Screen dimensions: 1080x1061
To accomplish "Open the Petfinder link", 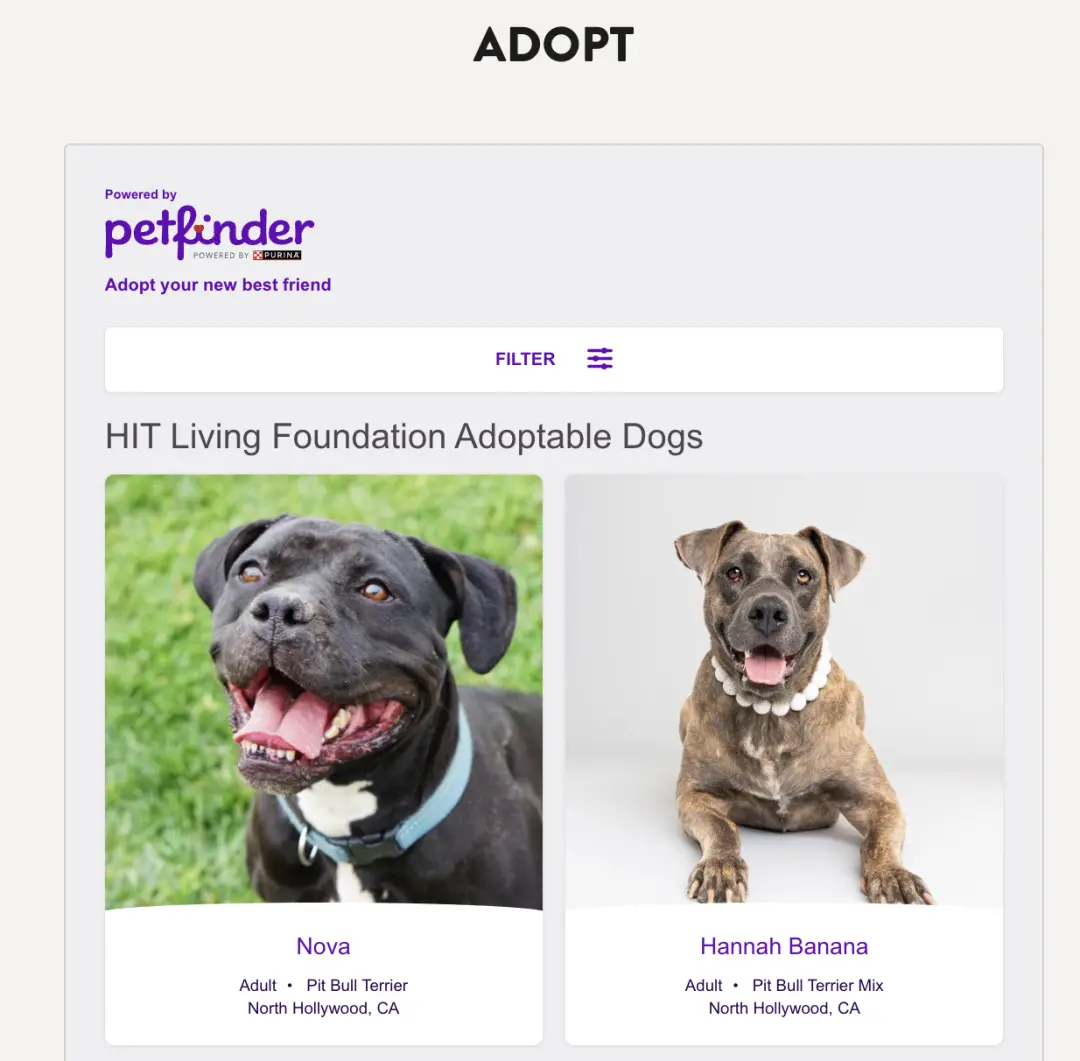I will (x=209, y=233).
